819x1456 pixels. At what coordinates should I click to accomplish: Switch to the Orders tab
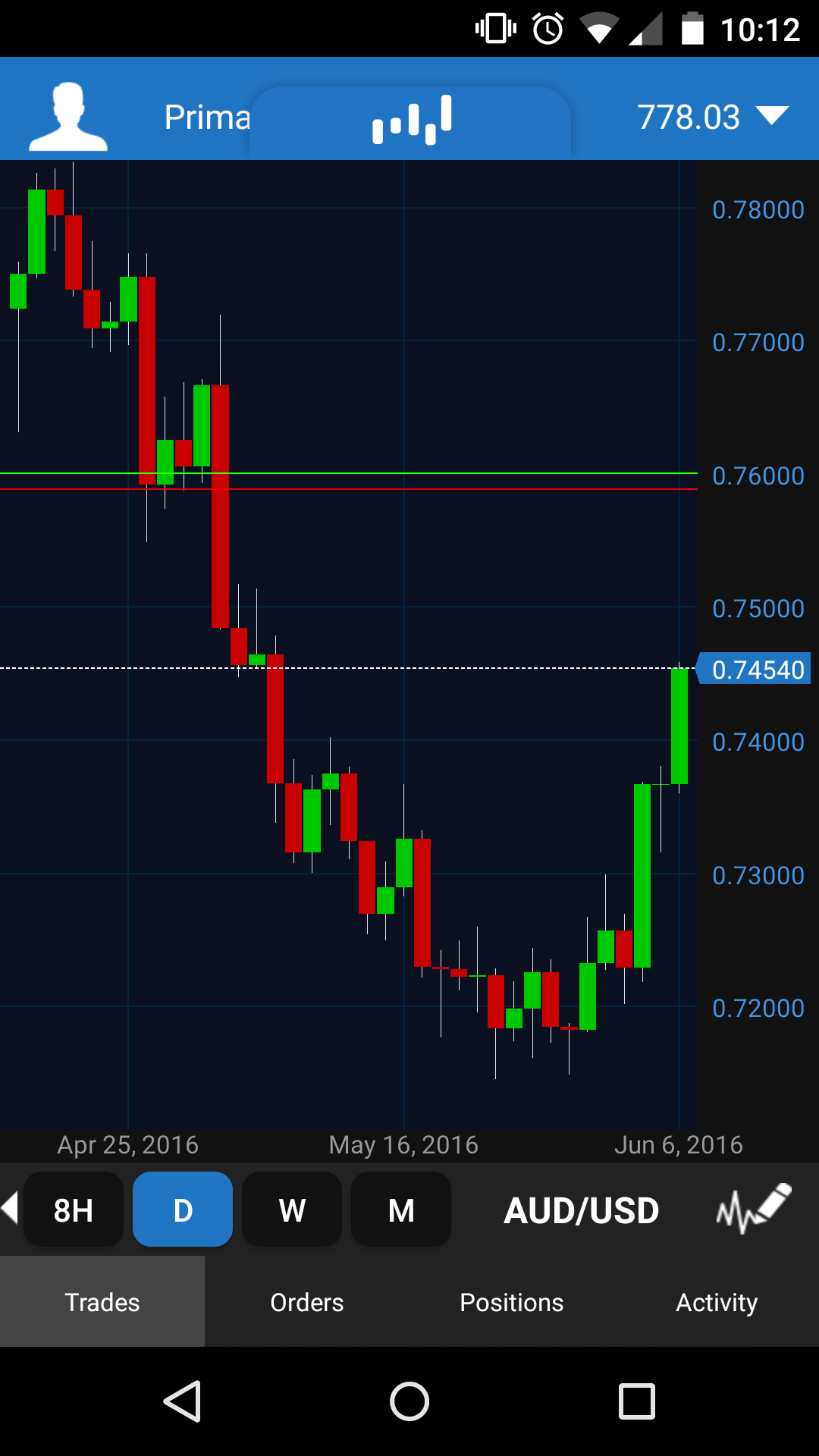pos(307,1302)
